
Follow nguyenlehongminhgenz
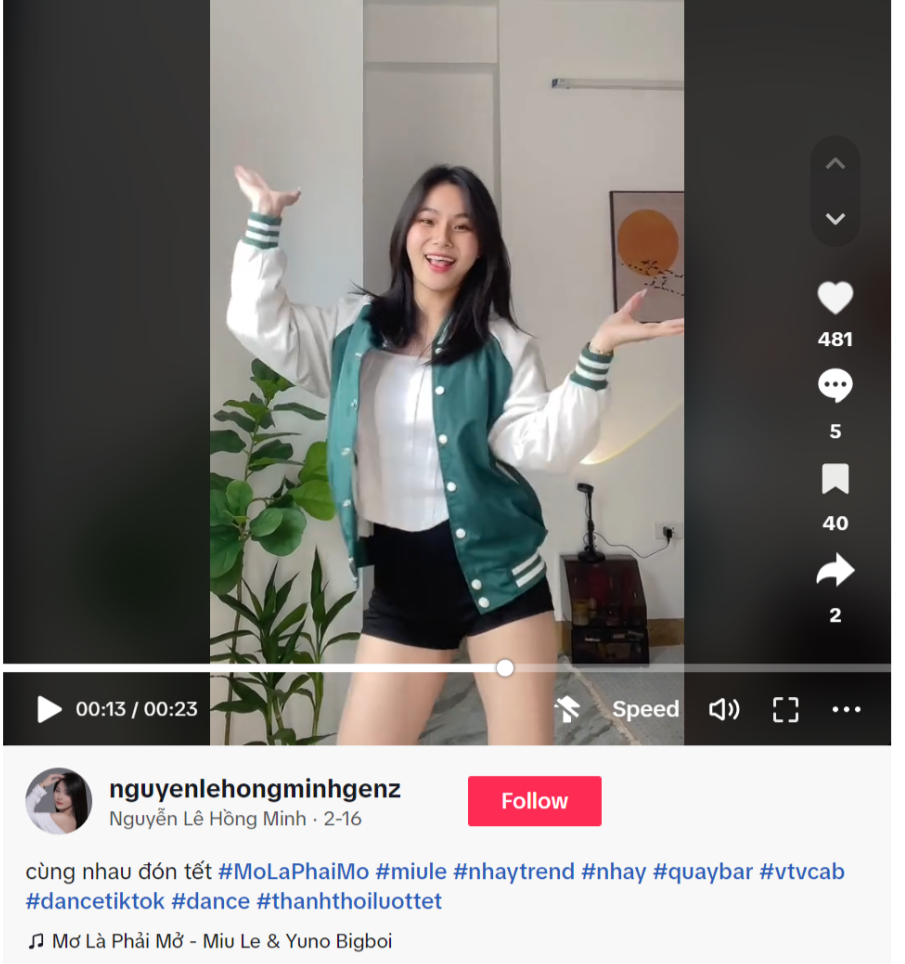coord(534,801)
